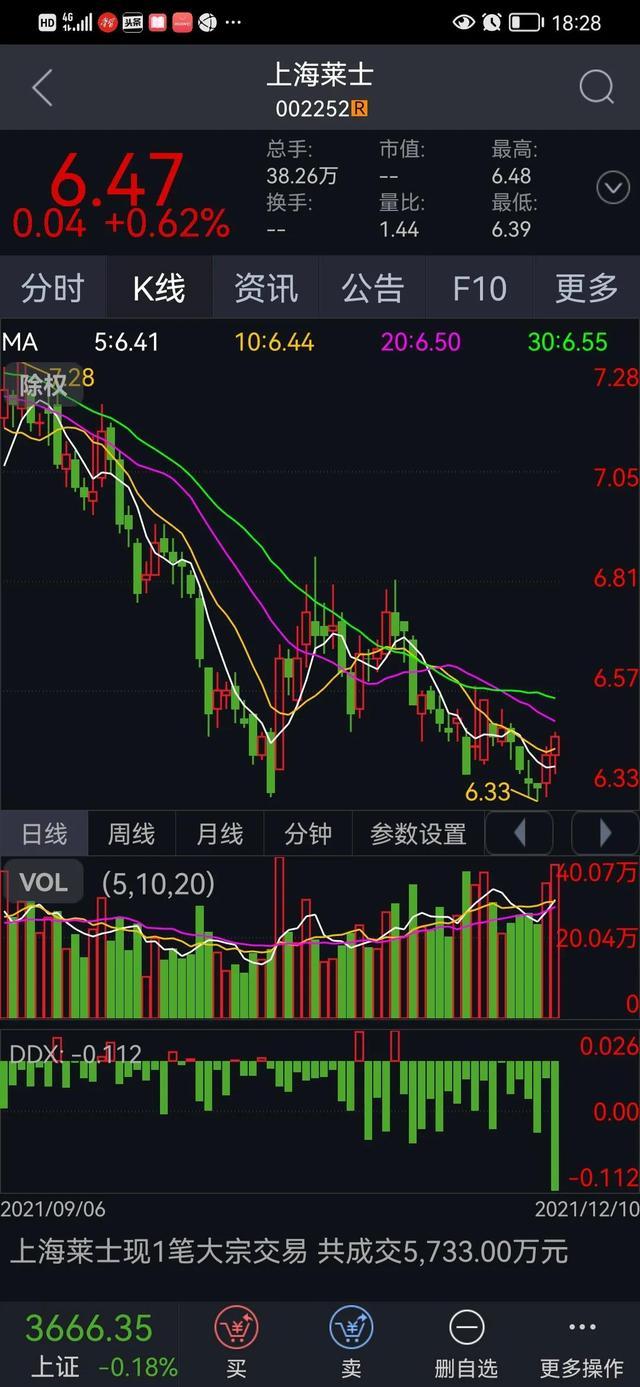Remove the stock via 删自选
The width and height of the screenshot is (640, 1387).
[466, 1343]
